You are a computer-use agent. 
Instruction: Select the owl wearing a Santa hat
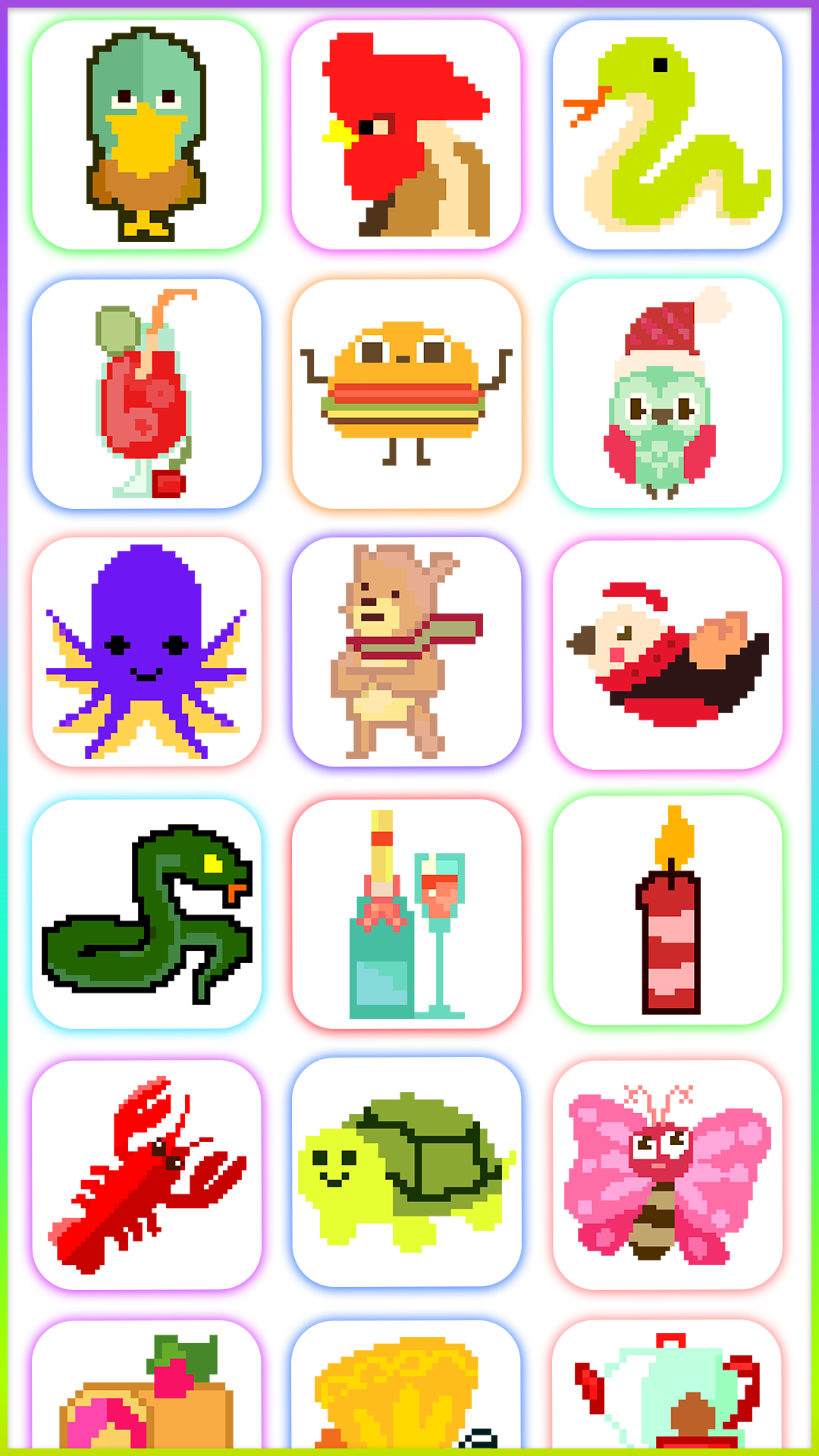click(667, 394)
